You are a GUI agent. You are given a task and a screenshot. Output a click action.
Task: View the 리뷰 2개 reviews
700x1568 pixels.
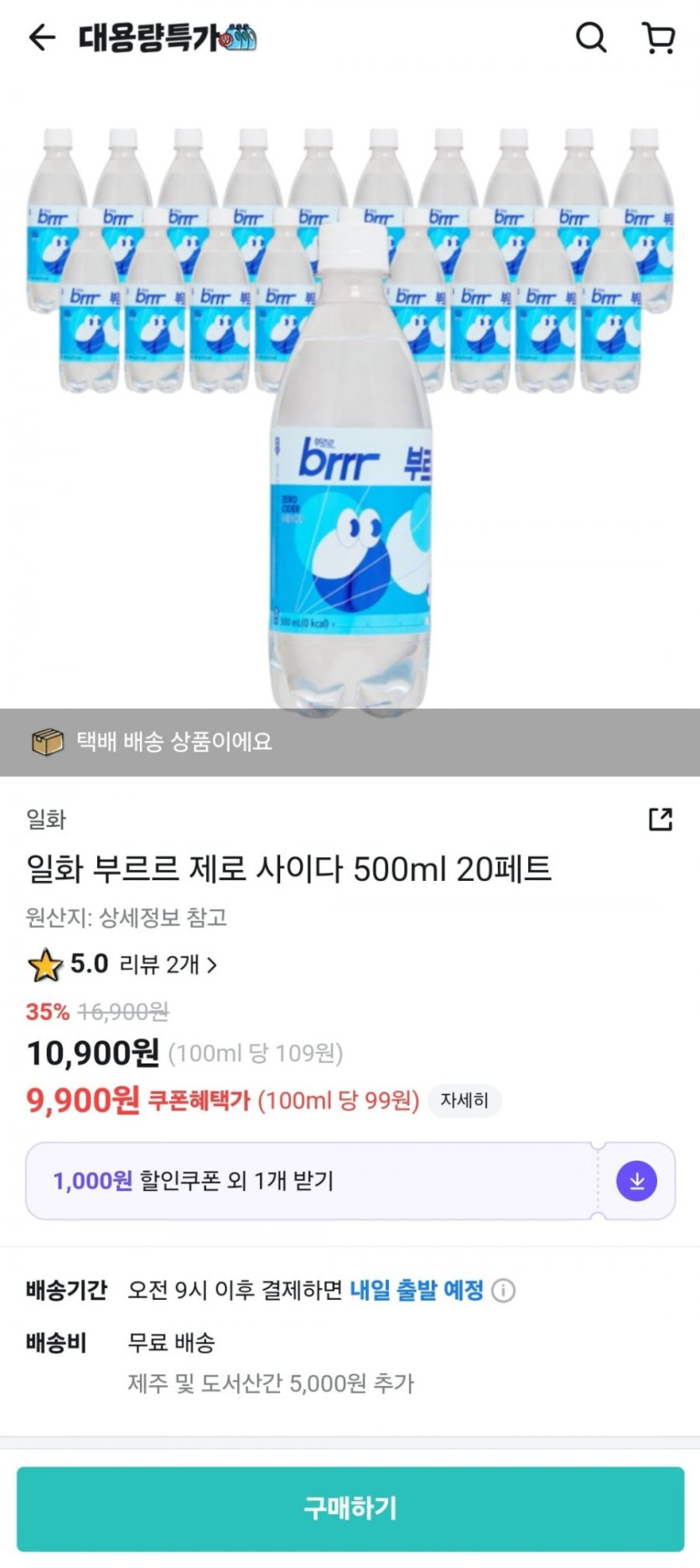pyautogui.click(x=168, y=965)
